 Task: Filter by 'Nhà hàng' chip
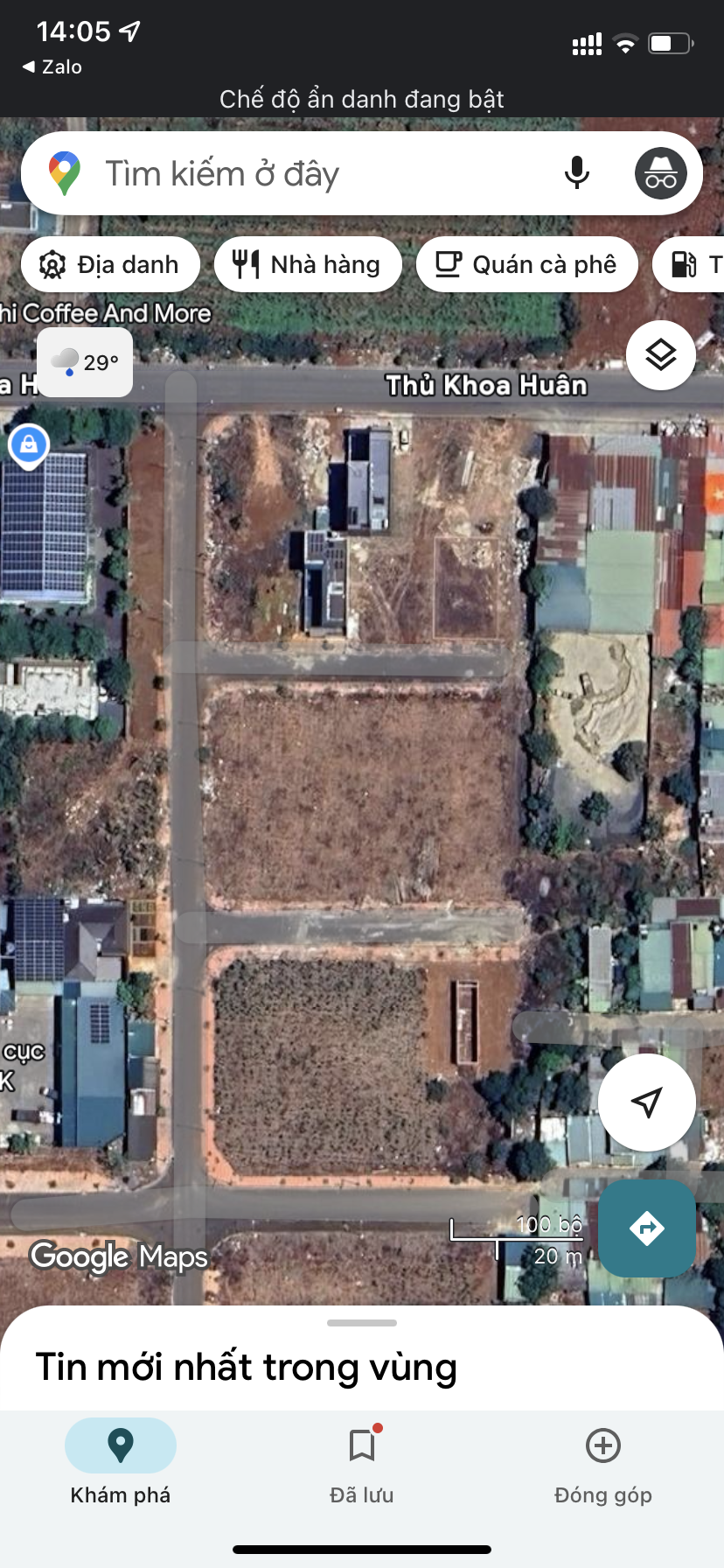[308, 264]
